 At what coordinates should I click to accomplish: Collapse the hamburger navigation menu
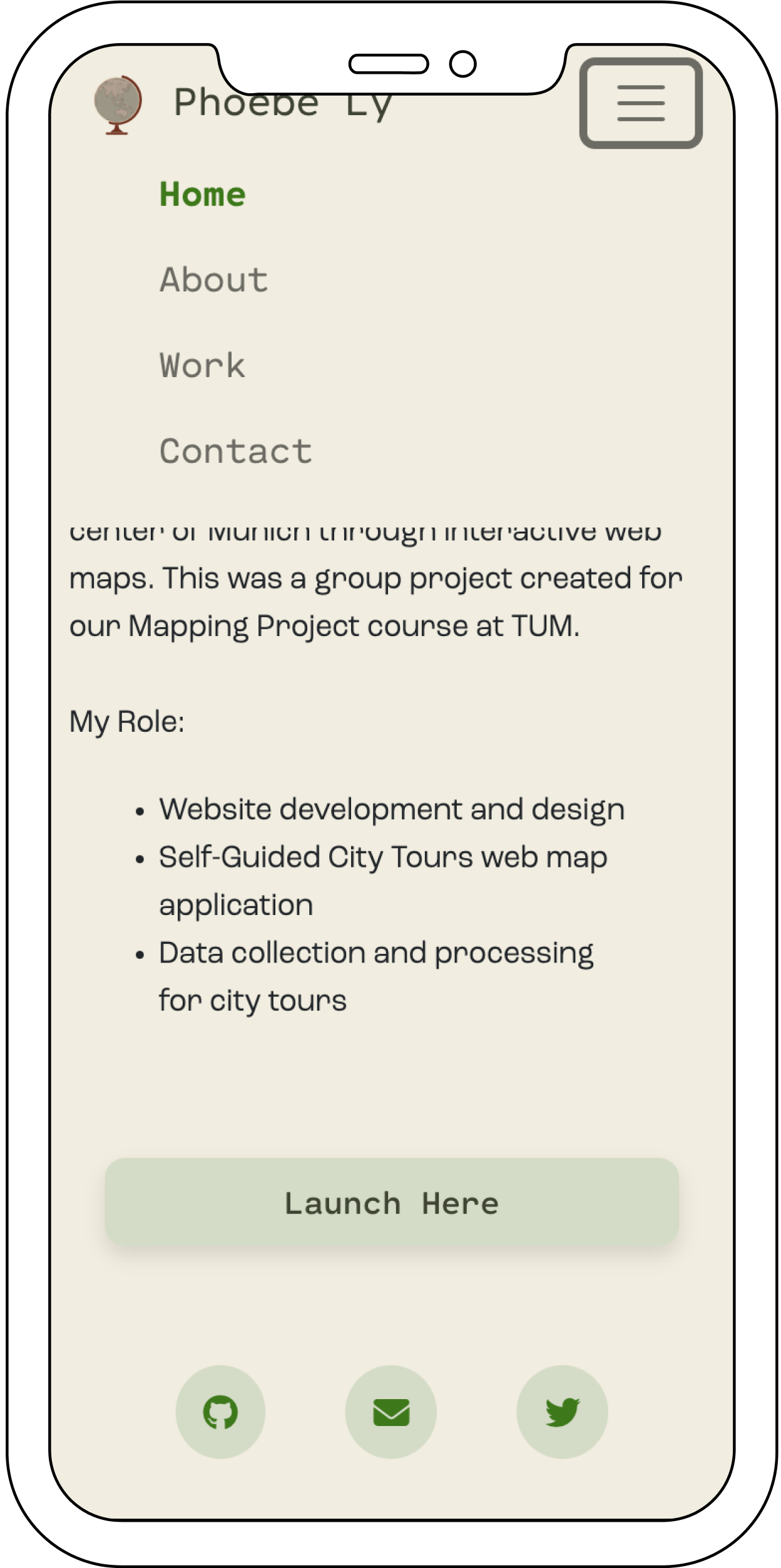[640, 103]
